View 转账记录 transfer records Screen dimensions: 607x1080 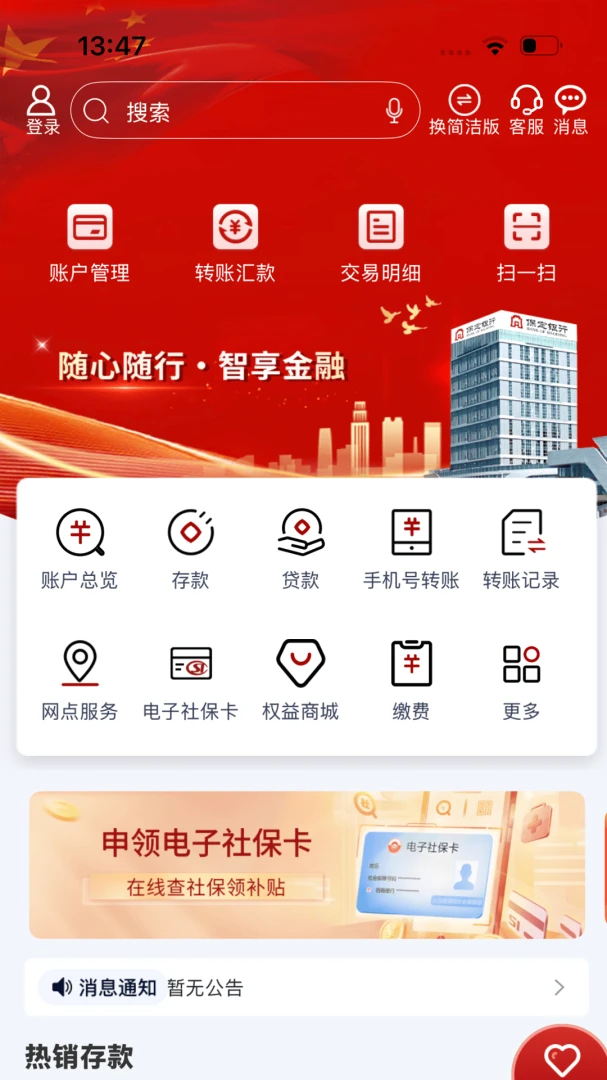coord(521,549)
